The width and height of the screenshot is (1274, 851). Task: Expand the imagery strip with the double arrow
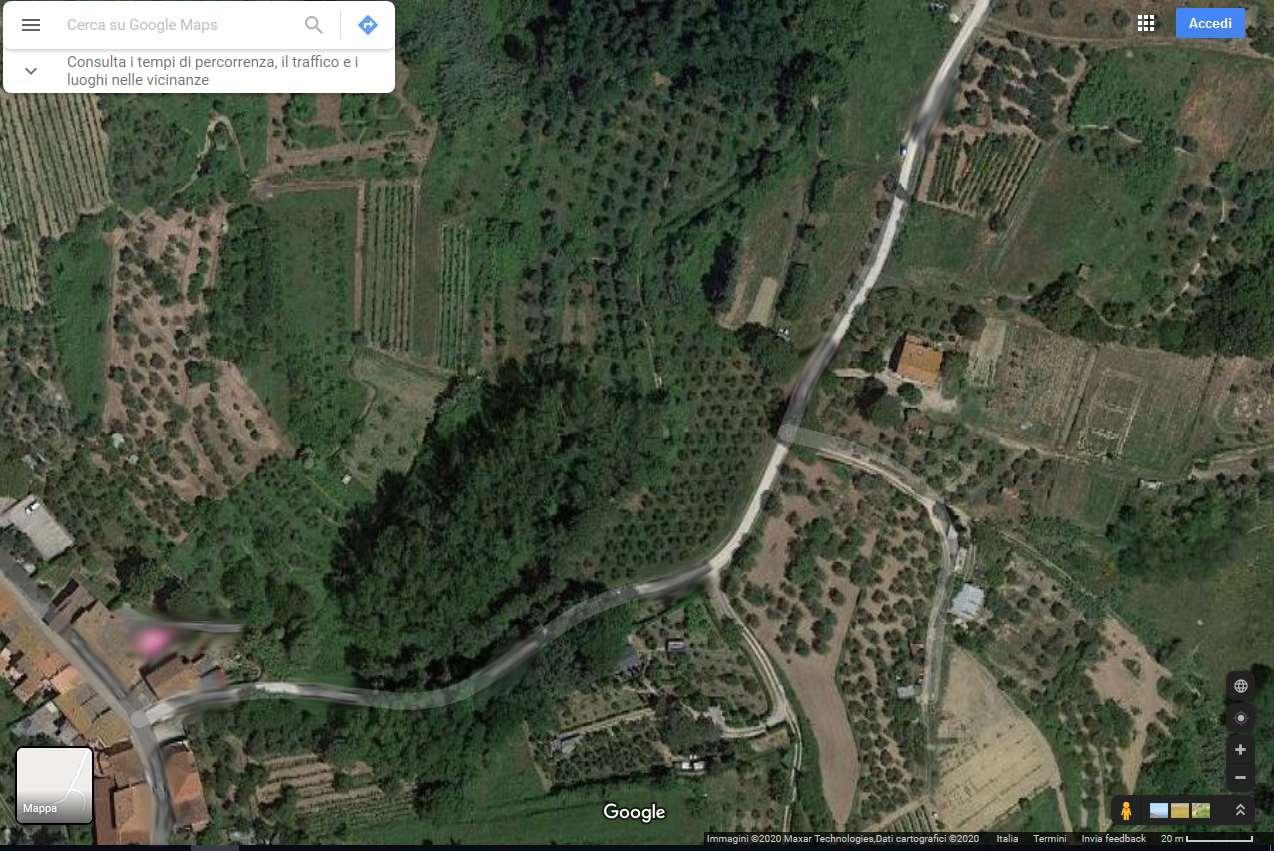pyautogui.click(x=1241, y=810)
